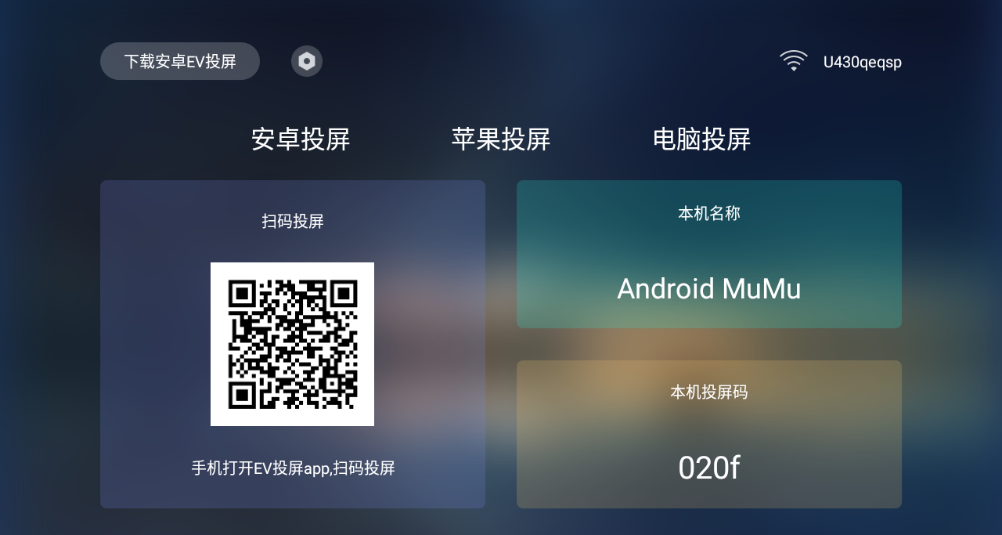
Task: Open the hexagon settings icon
Action: (x=307, y=61)
